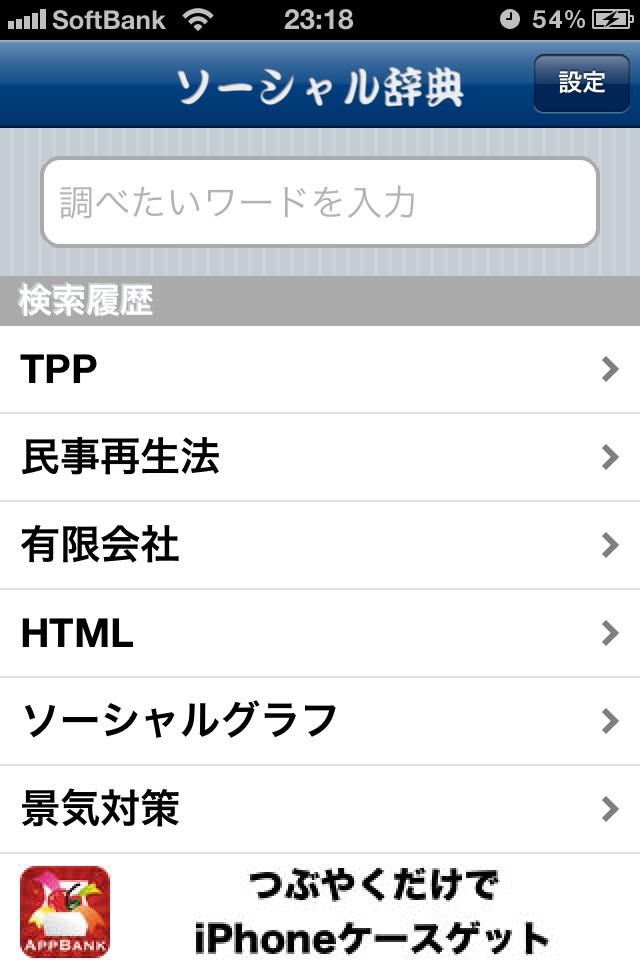Open the 設定 settings button
This screenshot has width=640, height=960.
click(582, 83)
